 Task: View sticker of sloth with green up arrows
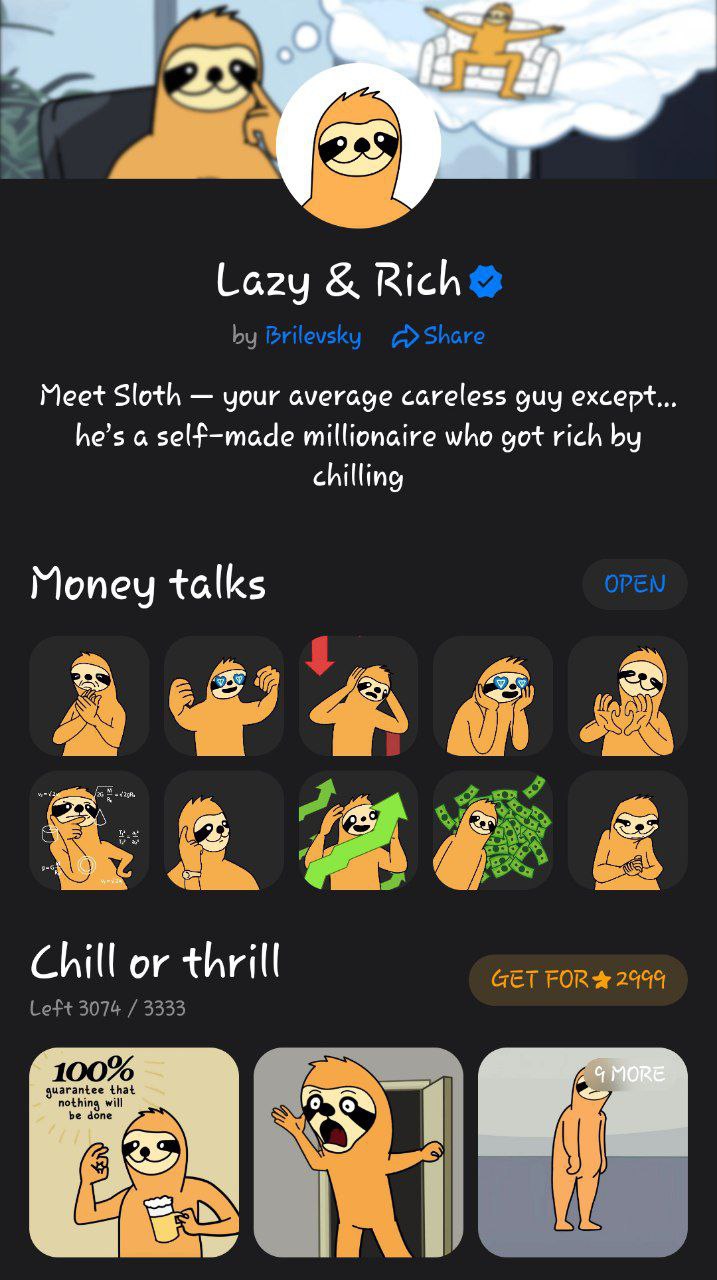point(358,830)
